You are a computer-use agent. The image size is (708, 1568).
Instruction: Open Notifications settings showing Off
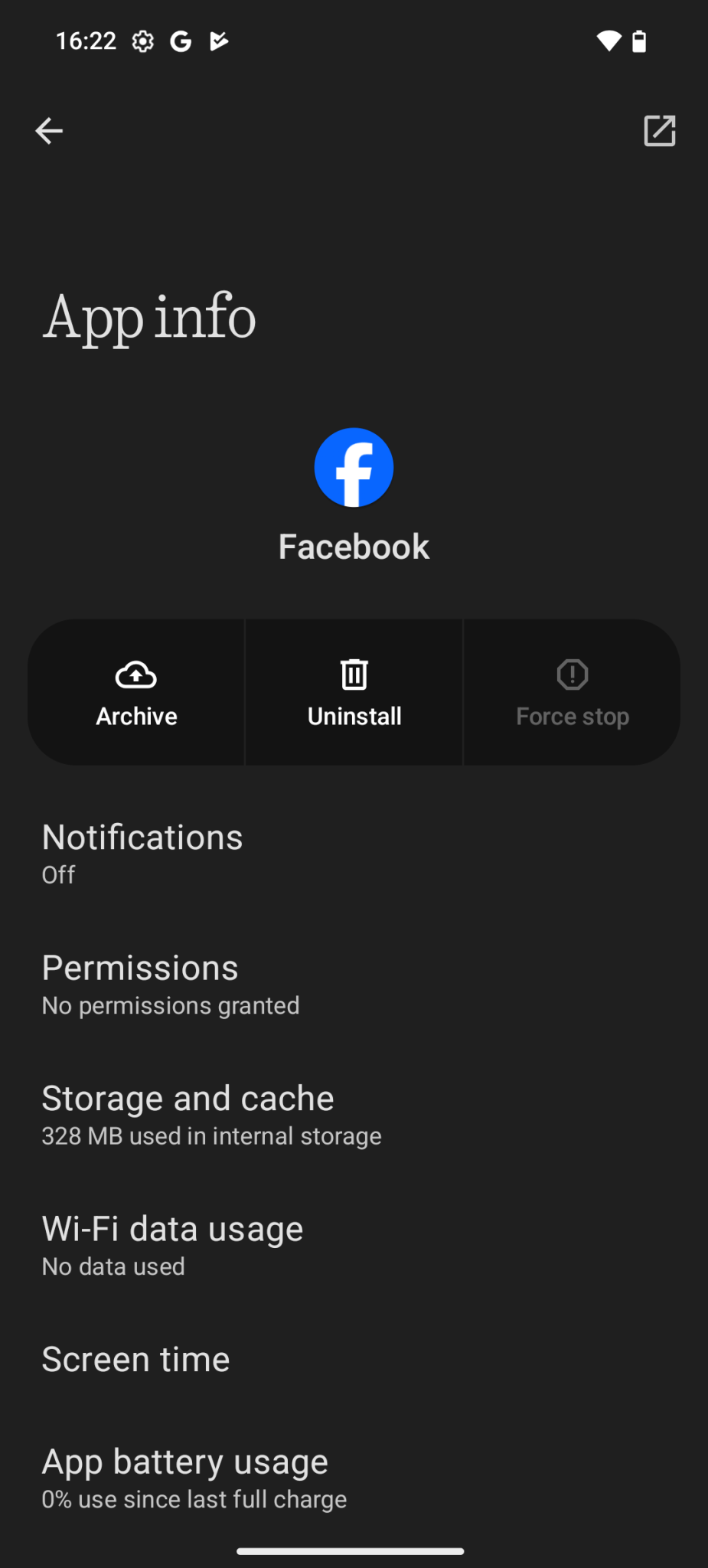click(142, 851)
